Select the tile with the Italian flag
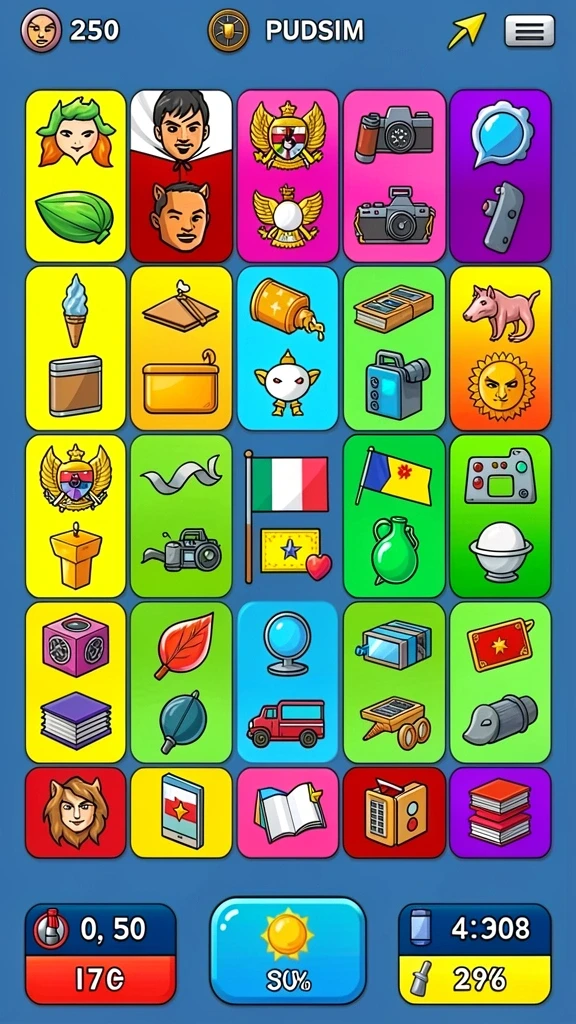 coord(288,516)
